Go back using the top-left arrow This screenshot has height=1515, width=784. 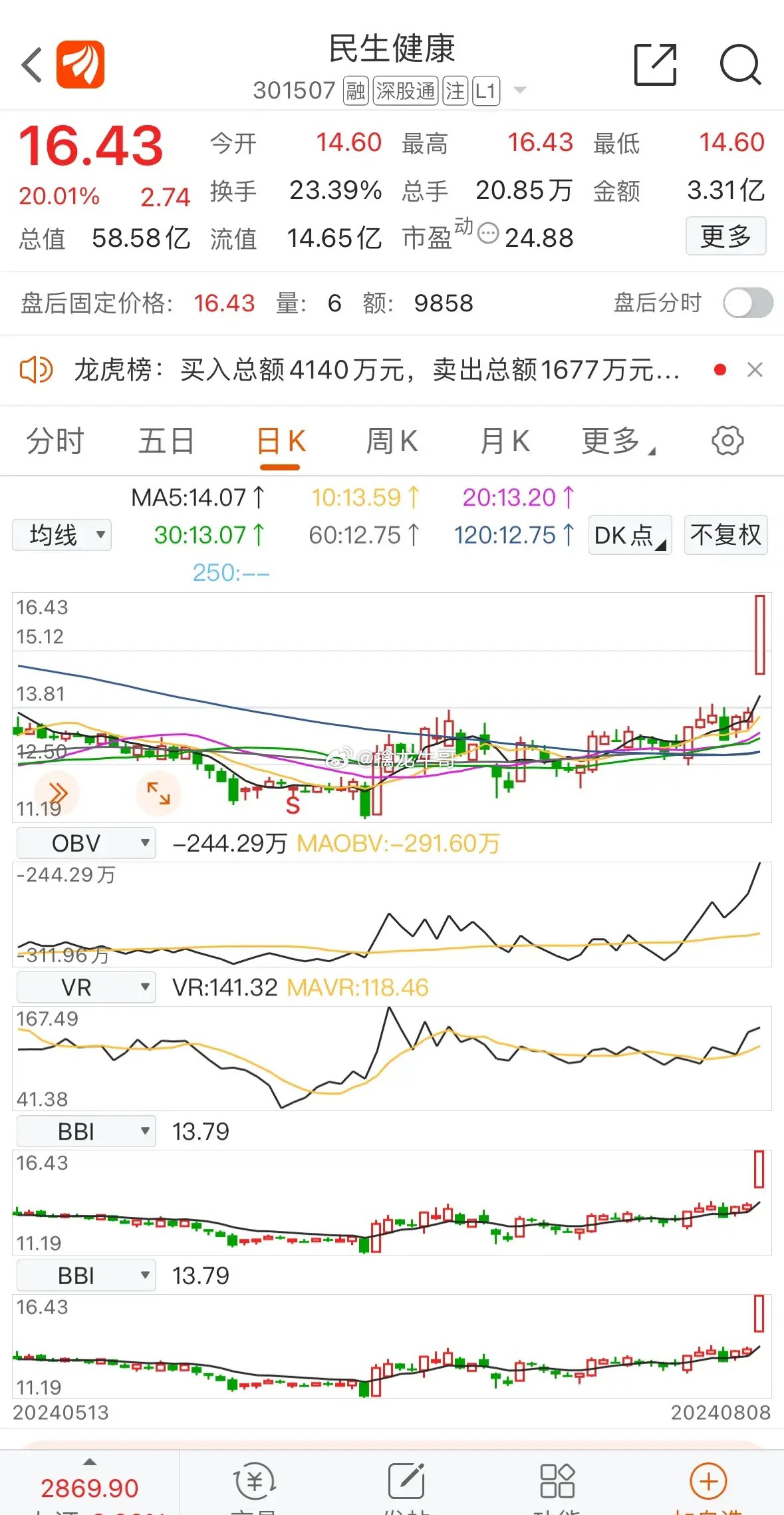32,65
